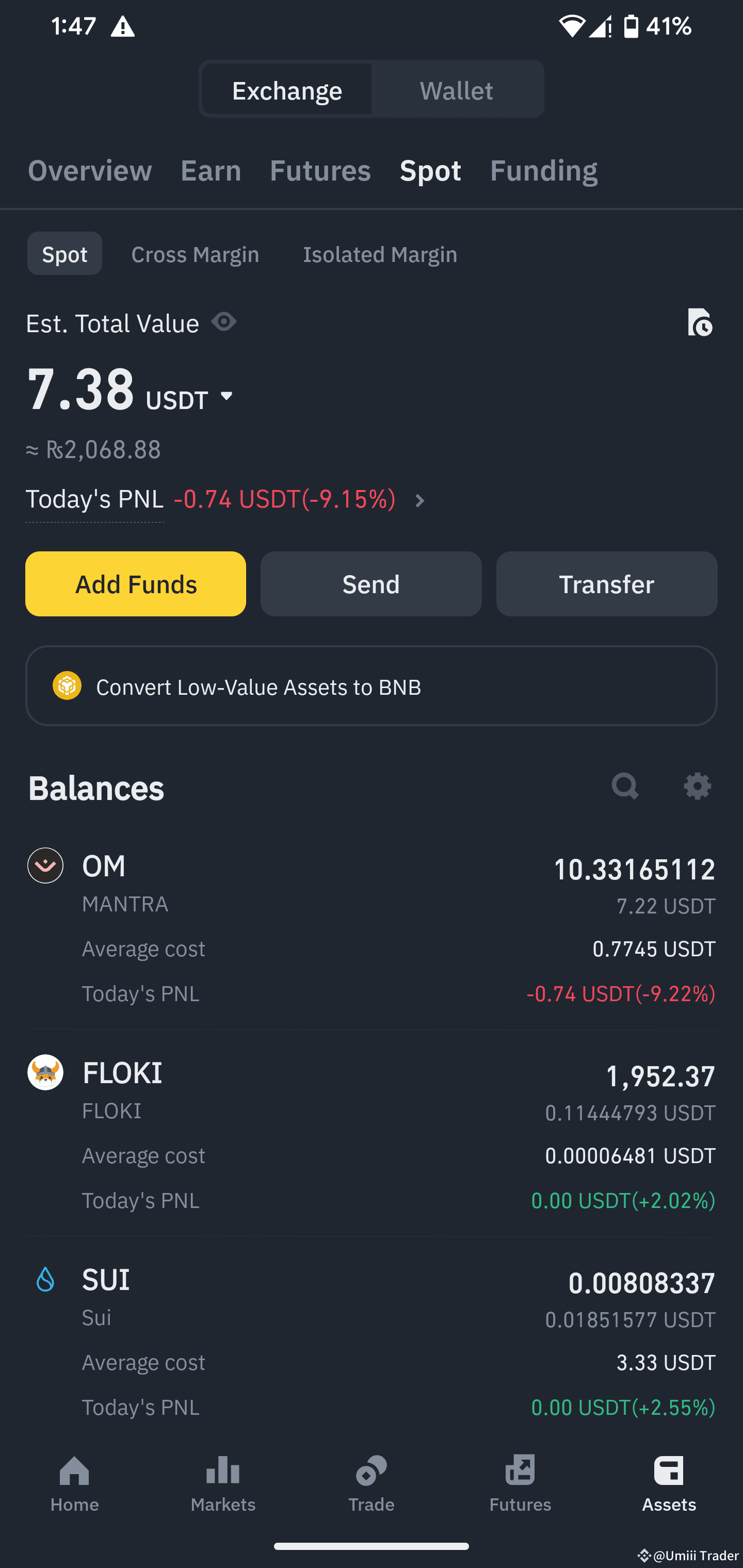
Task: Tap the yellow BNB convert icon
Action: [68, 685]
